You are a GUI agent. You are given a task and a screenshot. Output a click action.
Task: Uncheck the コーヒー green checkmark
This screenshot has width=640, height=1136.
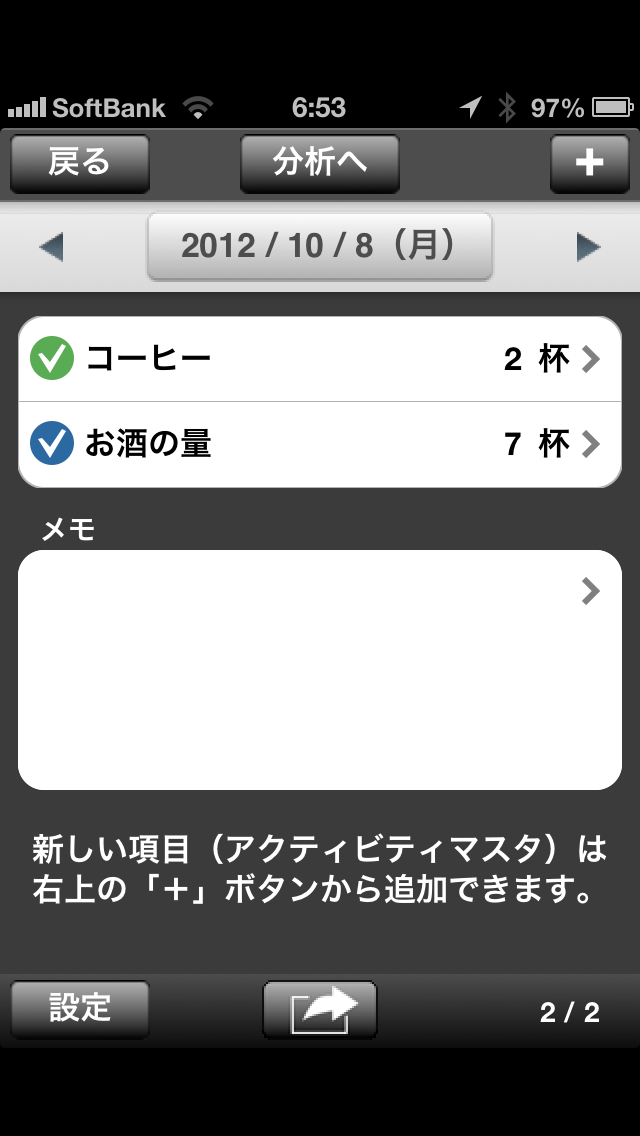coord(52,359)
